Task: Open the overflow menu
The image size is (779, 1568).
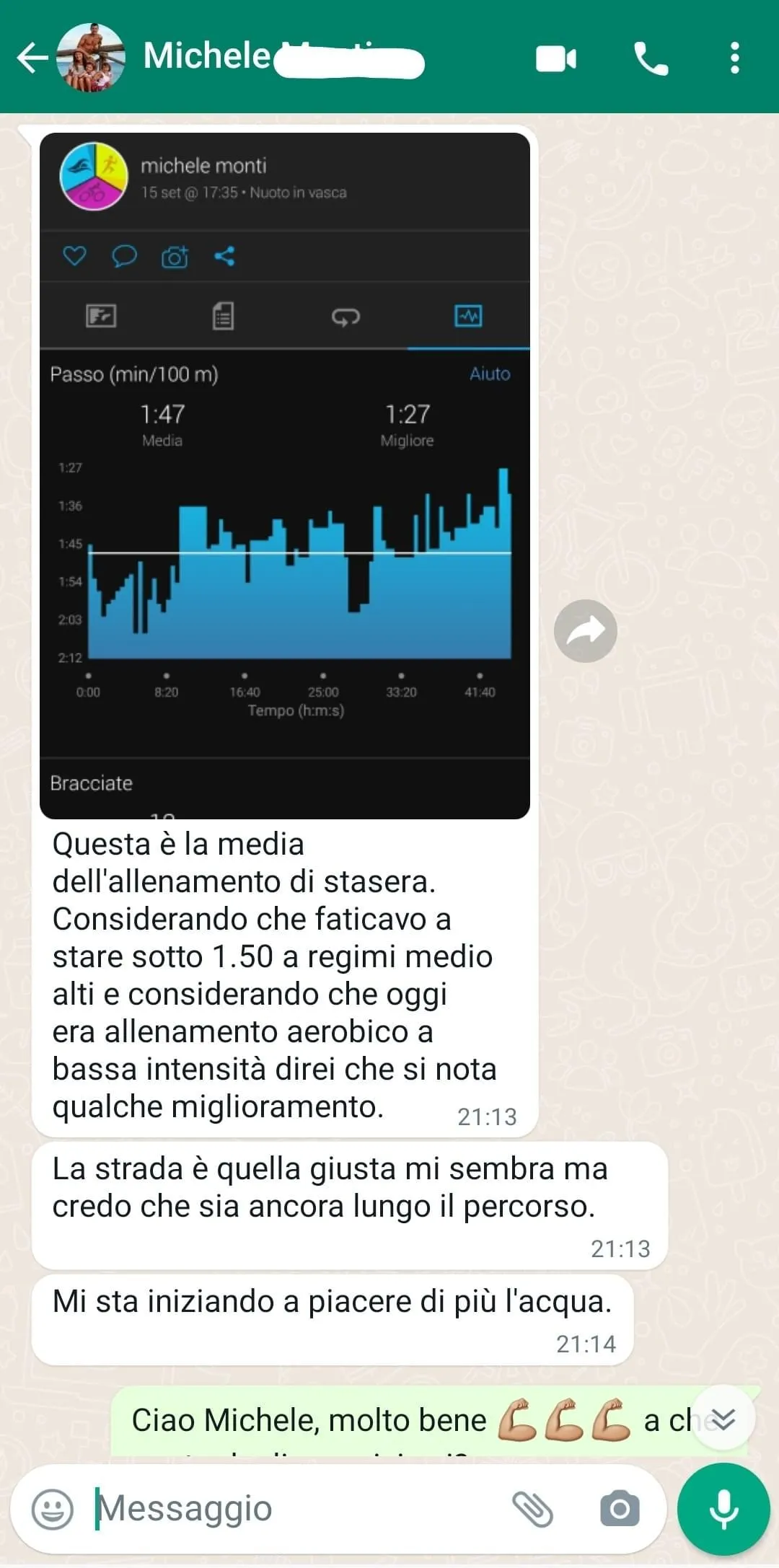Action: (x=734, y=58)
